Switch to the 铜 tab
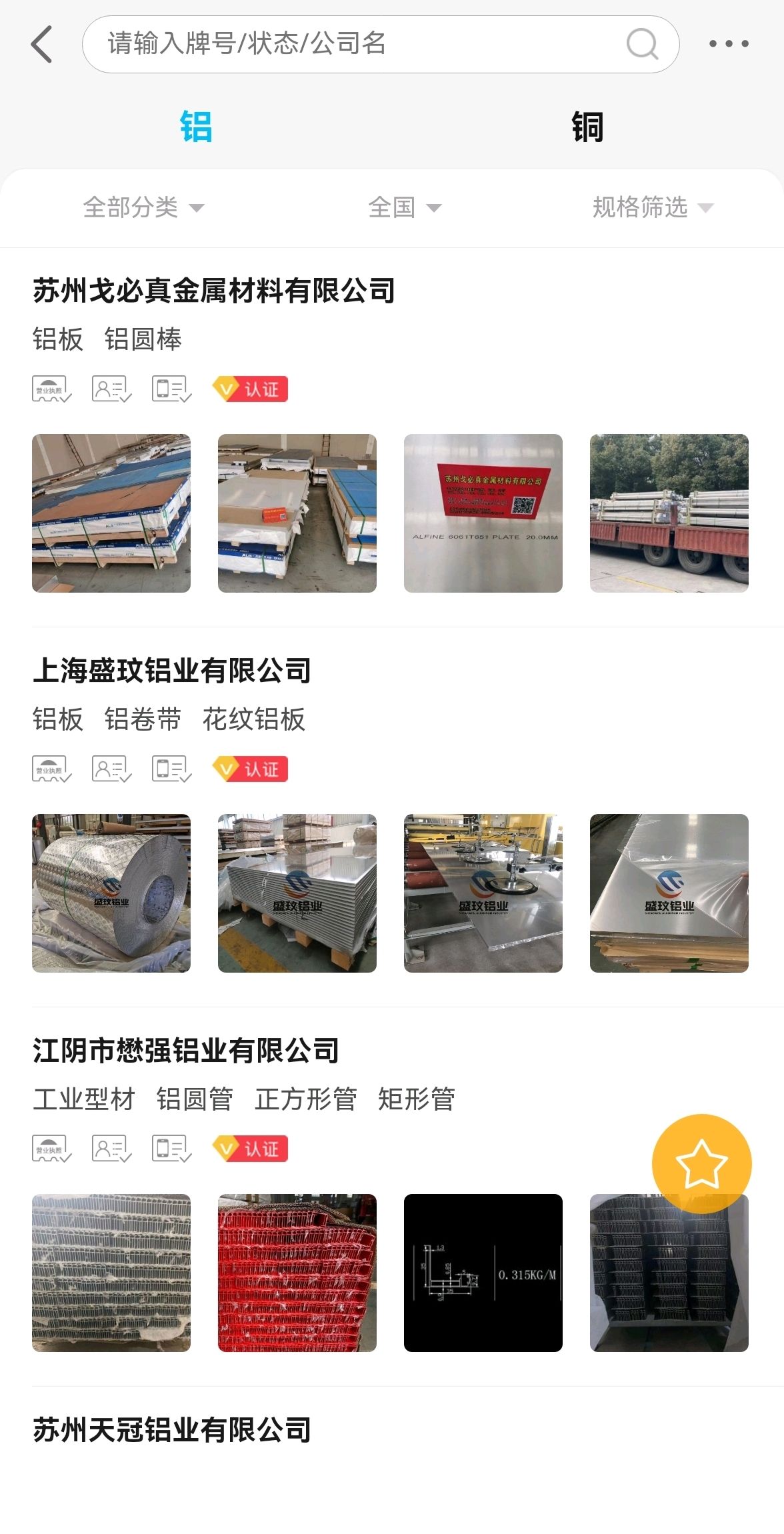The image size is (784, 1534). 587,127
